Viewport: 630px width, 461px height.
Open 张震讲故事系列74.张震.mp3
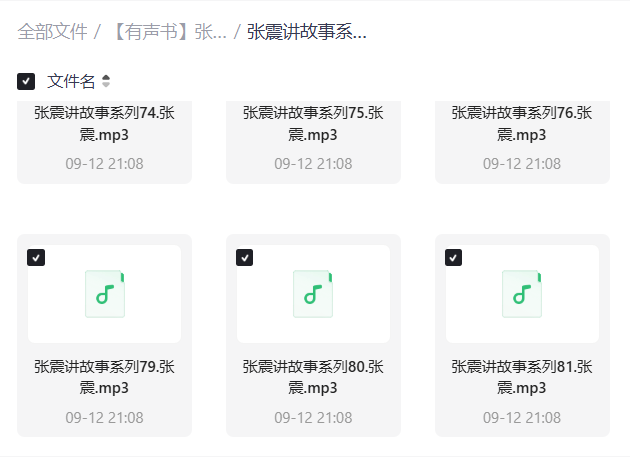104,123
